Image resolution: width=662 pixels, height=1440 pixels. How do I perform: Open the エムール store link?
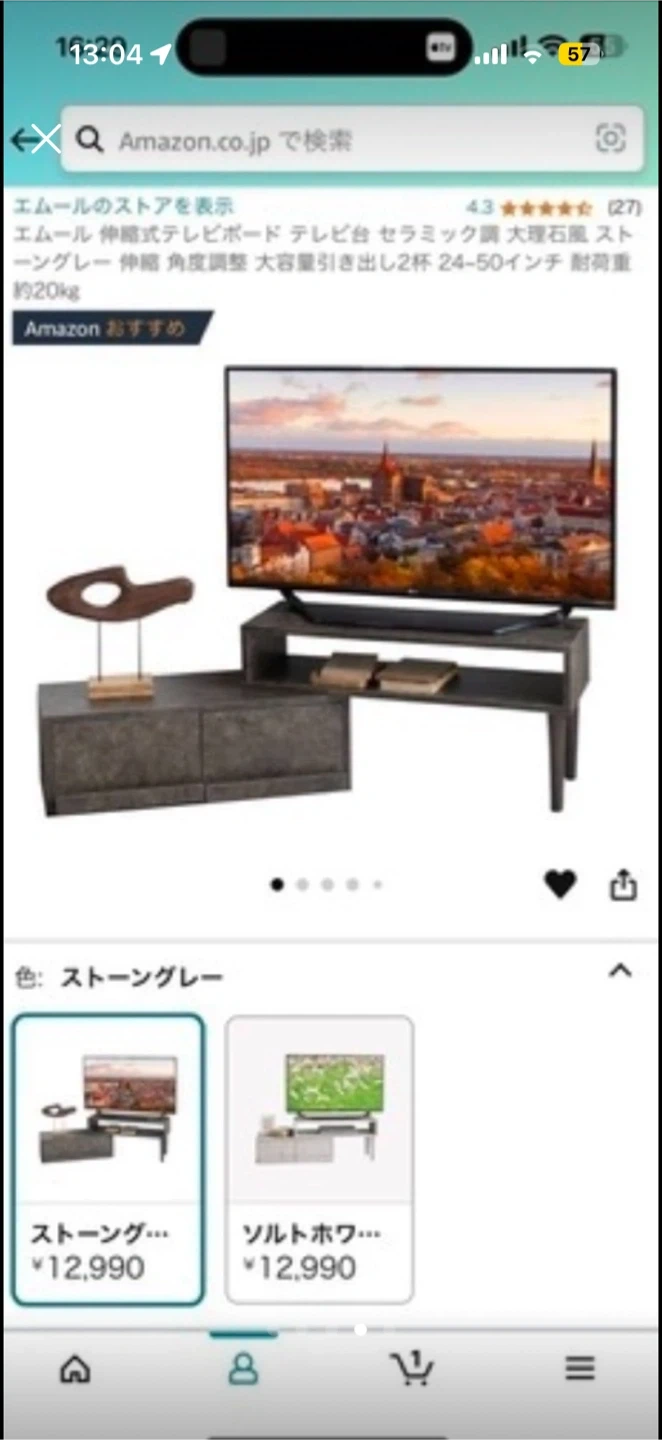click(123, 206)
